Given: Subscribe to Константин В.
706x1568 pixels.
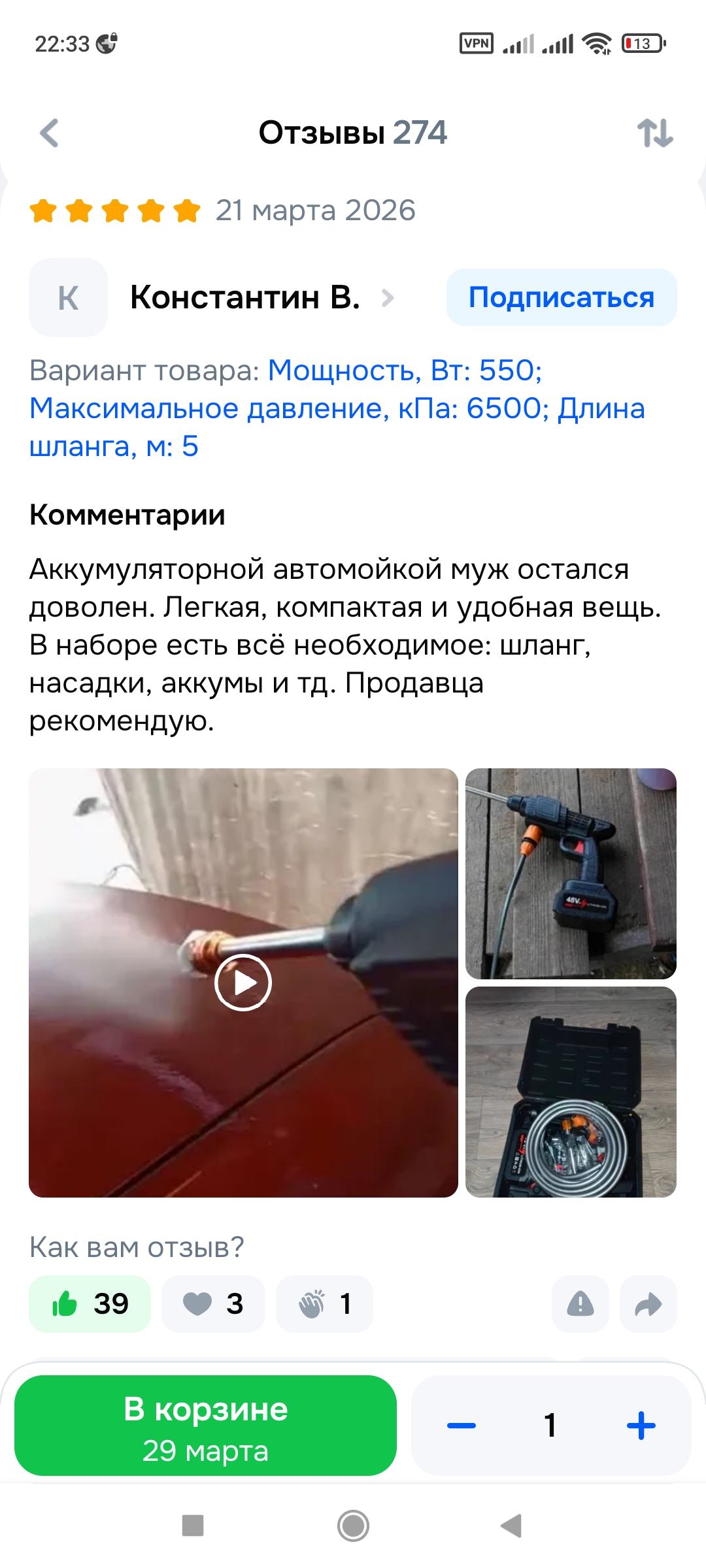Looking at the screenshot, I should click(x=561, y=298).
